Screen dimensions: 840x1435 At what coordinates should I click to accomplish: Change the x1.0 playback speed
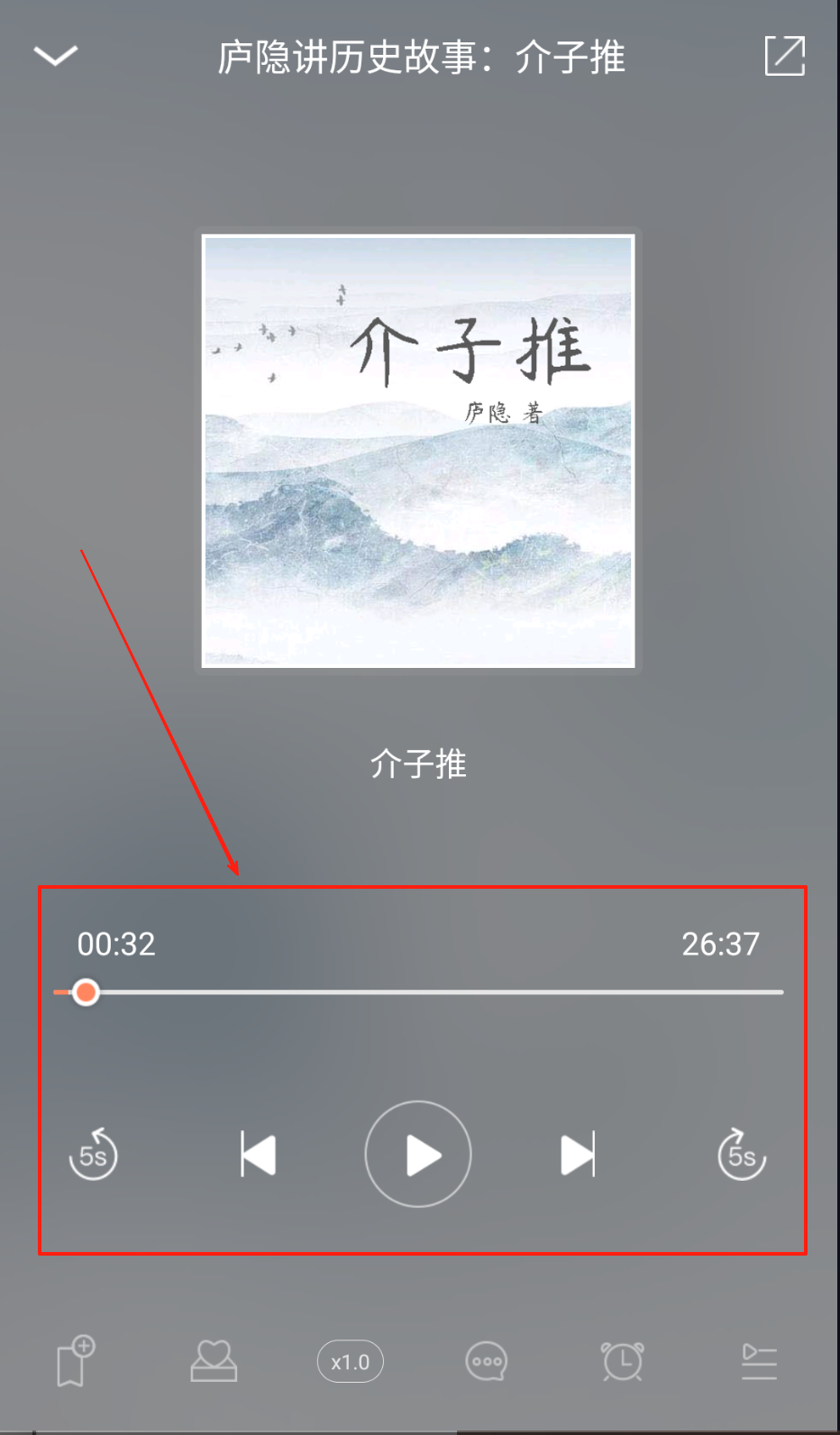coord(350,1361)
